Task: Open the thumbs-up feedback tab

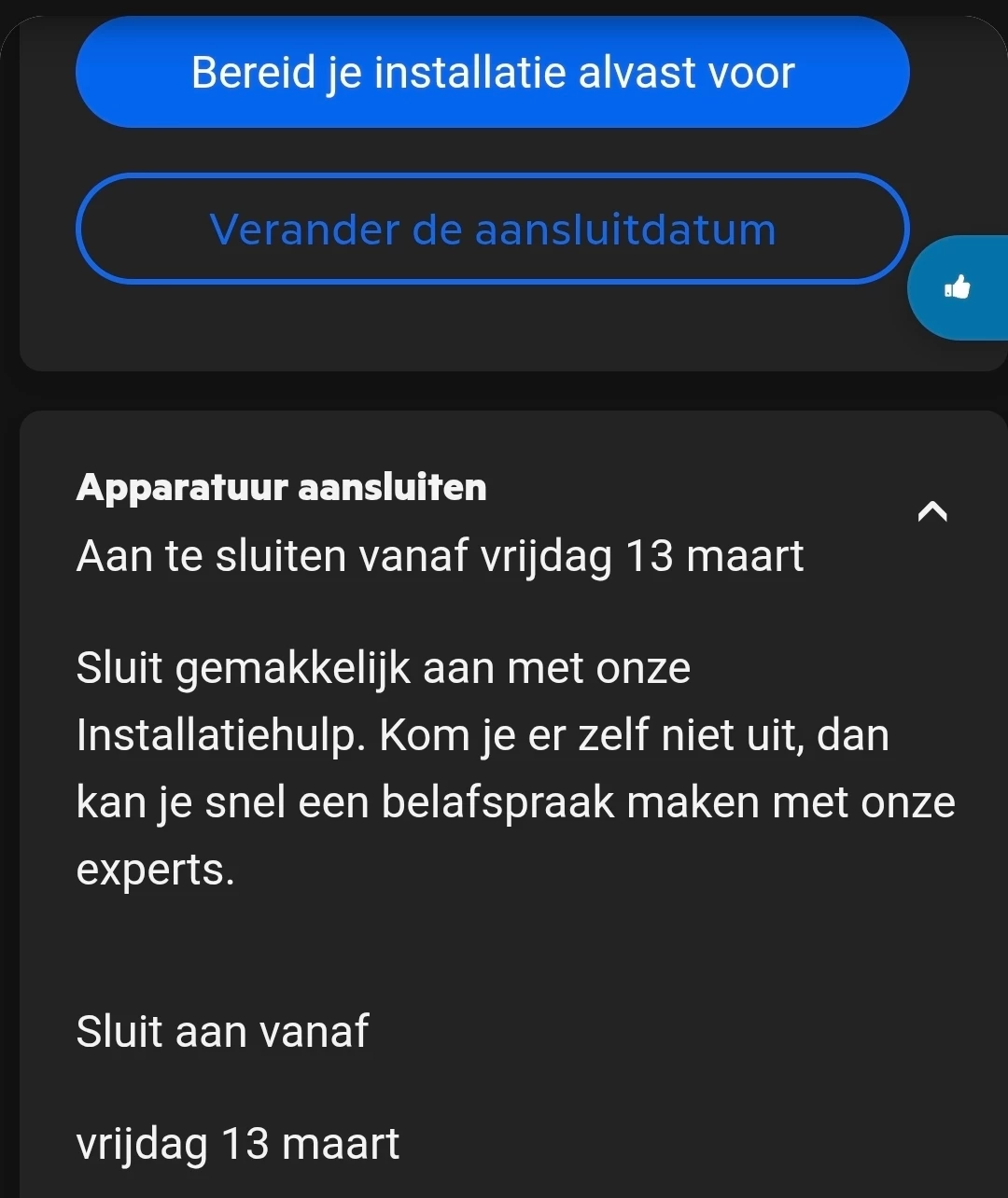Action: 959,288
